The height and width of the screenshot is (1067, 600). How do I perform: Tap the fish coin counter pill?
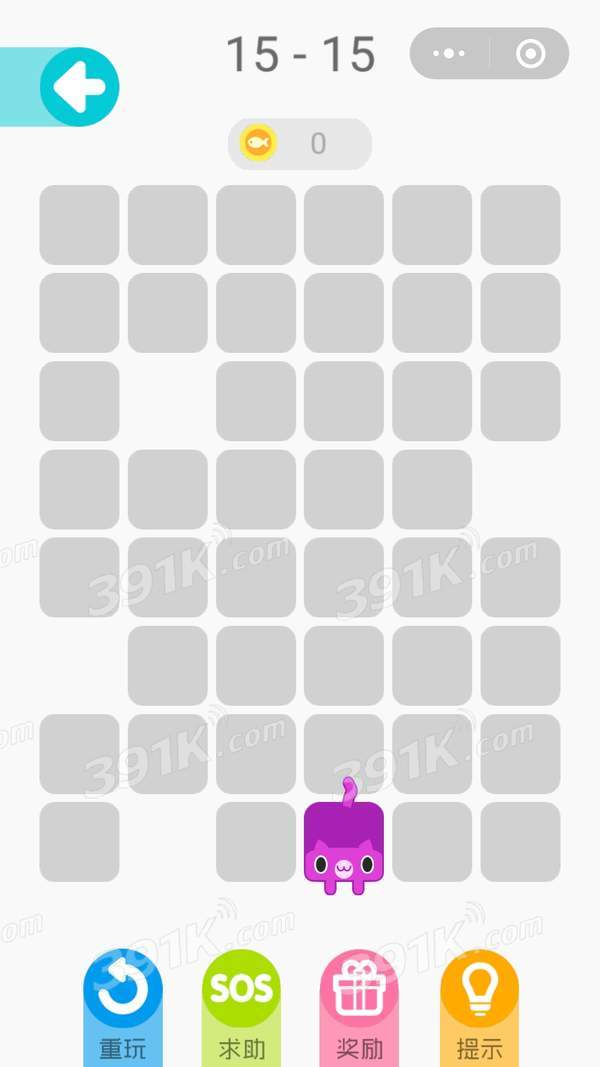tap(299, 144)
